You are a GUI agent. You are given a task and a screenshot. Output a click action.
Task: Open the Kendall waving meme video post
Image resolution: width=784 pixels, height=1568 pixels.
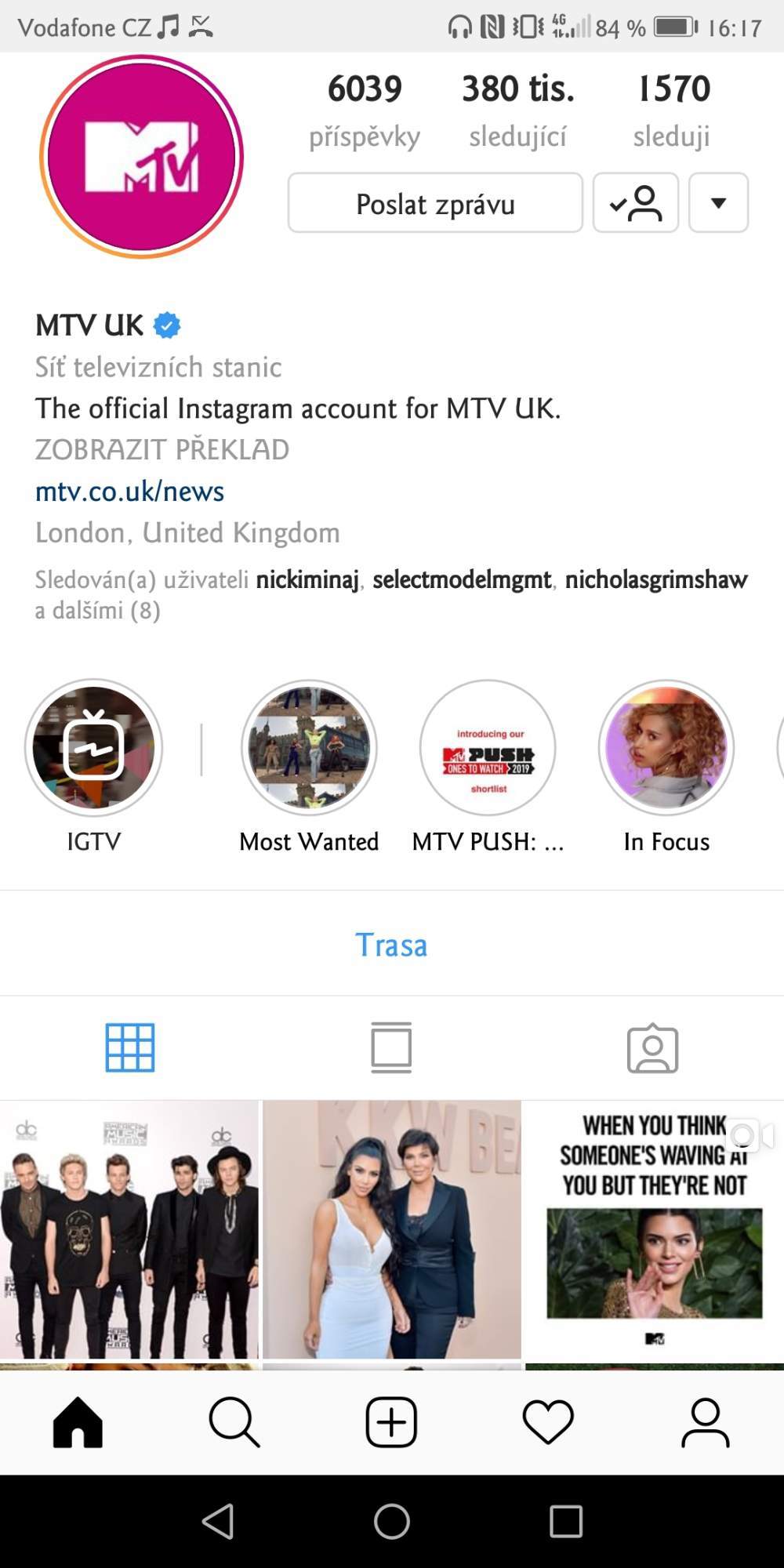655,1229
